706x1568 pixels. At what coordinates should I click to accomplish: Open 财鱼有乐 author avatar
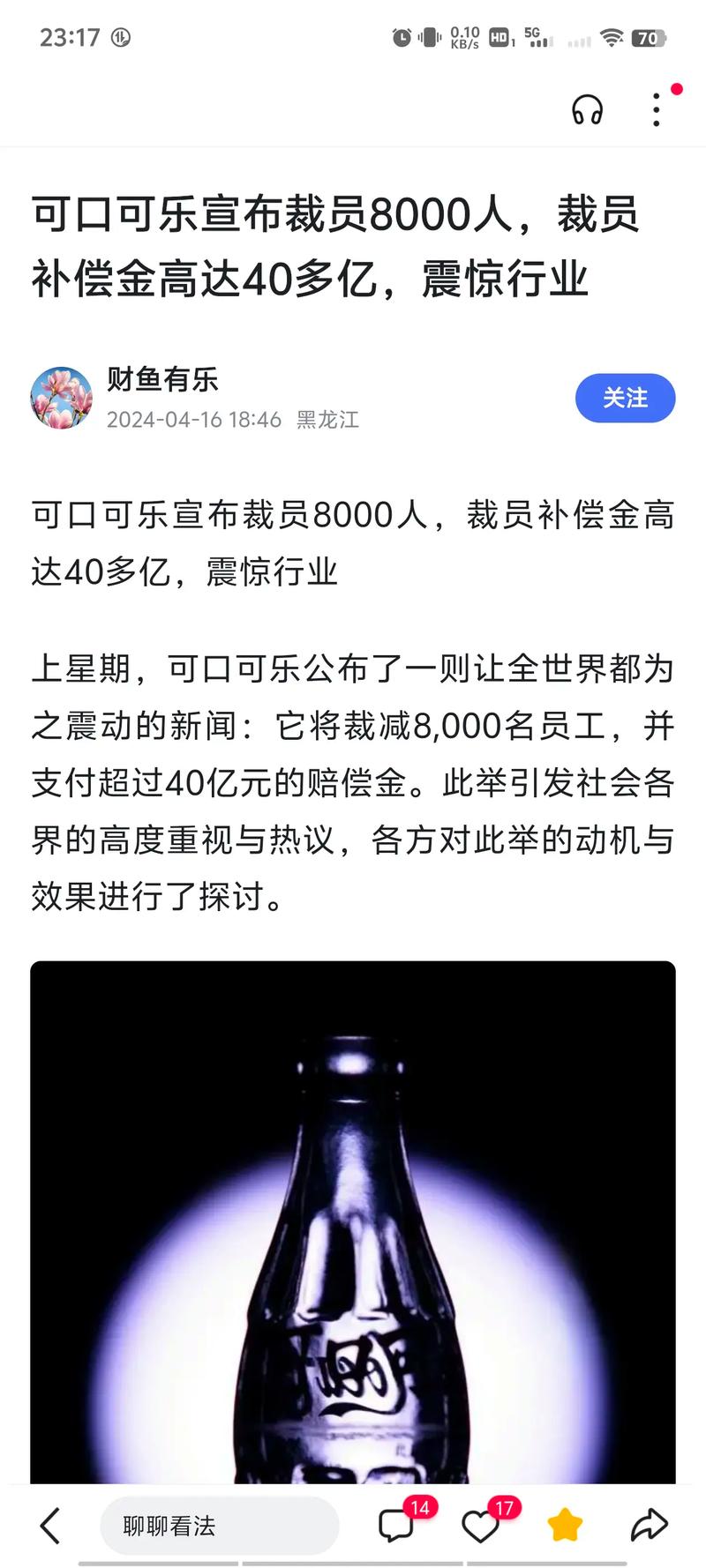tap(62, 398)
